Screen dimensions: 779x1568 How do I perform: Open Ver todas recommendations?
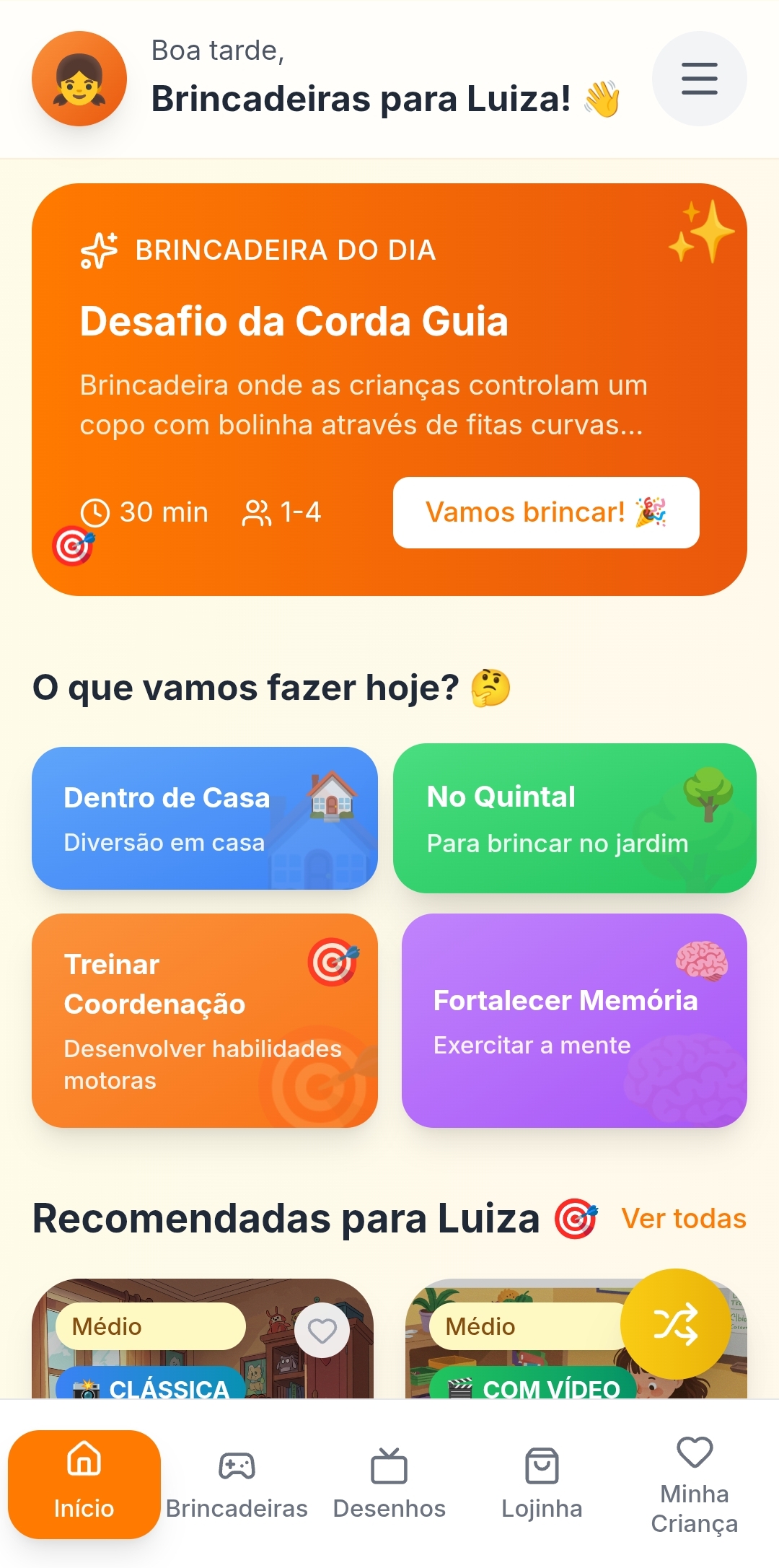[684, 1217]
